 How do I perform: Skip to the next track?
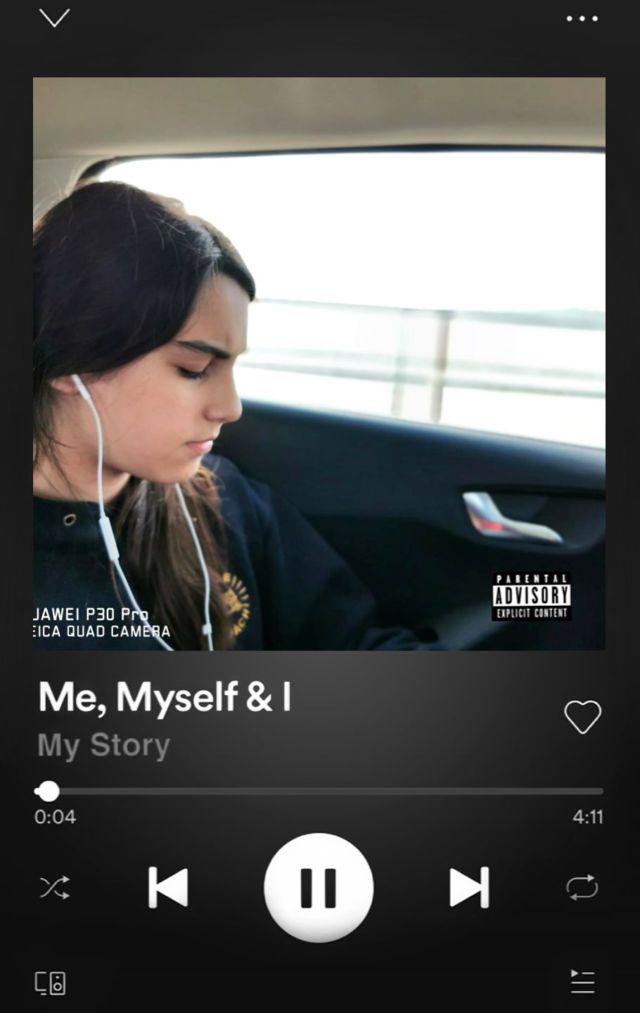pyautogui.click(x=468, y=887)
